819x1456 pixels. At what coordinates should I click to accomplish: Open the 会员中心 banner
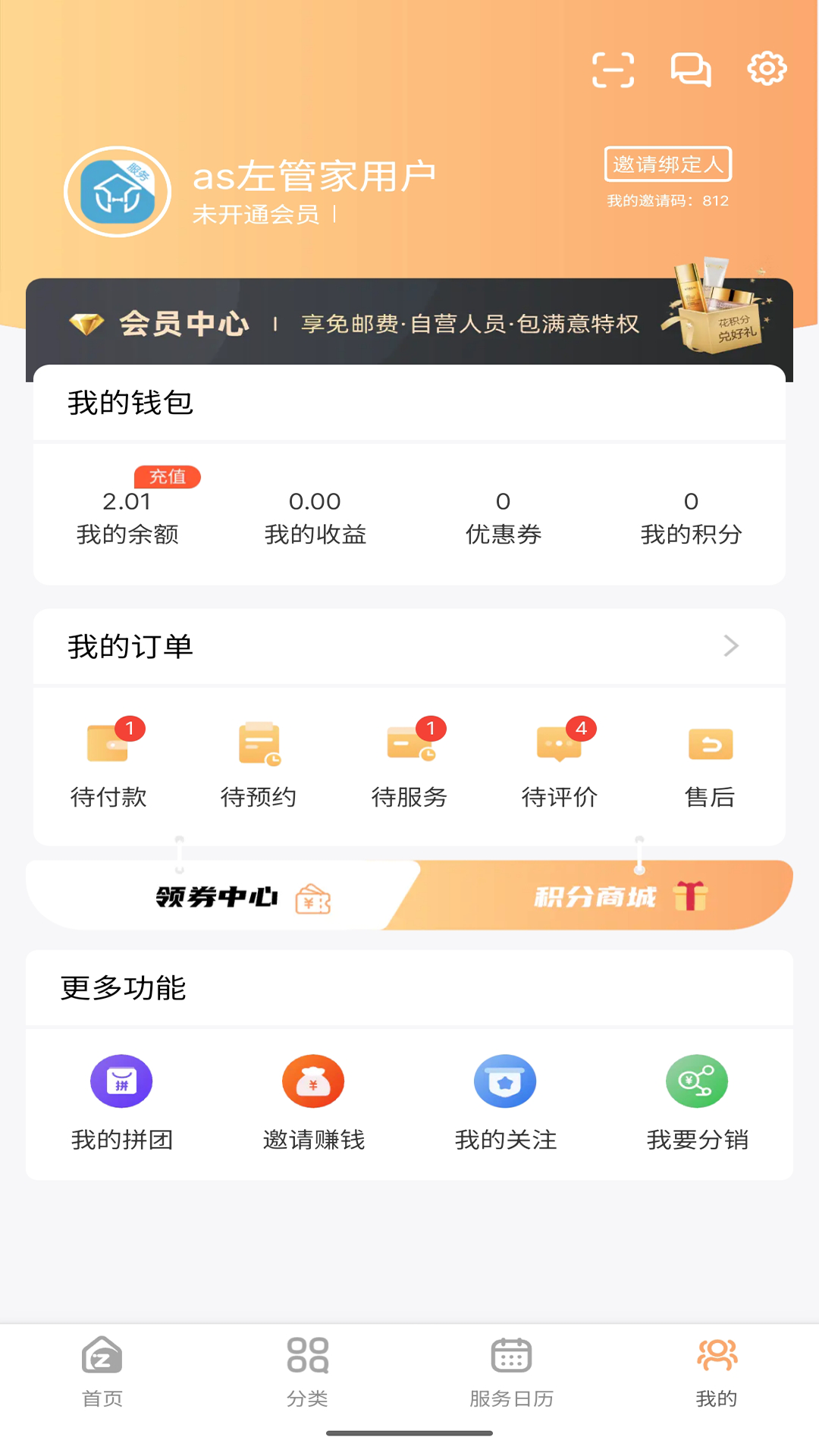click(409, 324)
